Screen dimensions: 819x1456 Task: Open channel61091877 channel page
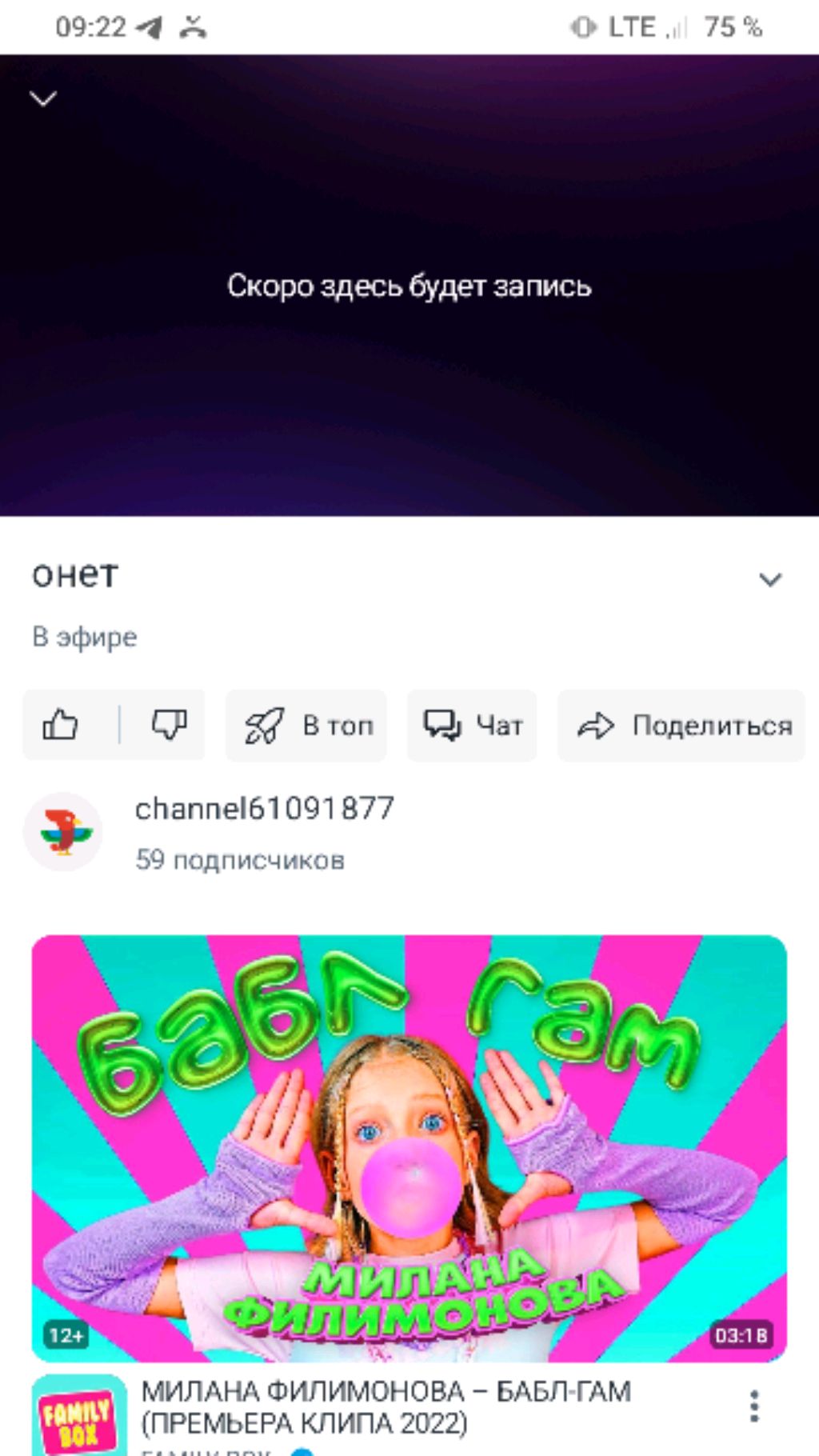pos(264,810)
